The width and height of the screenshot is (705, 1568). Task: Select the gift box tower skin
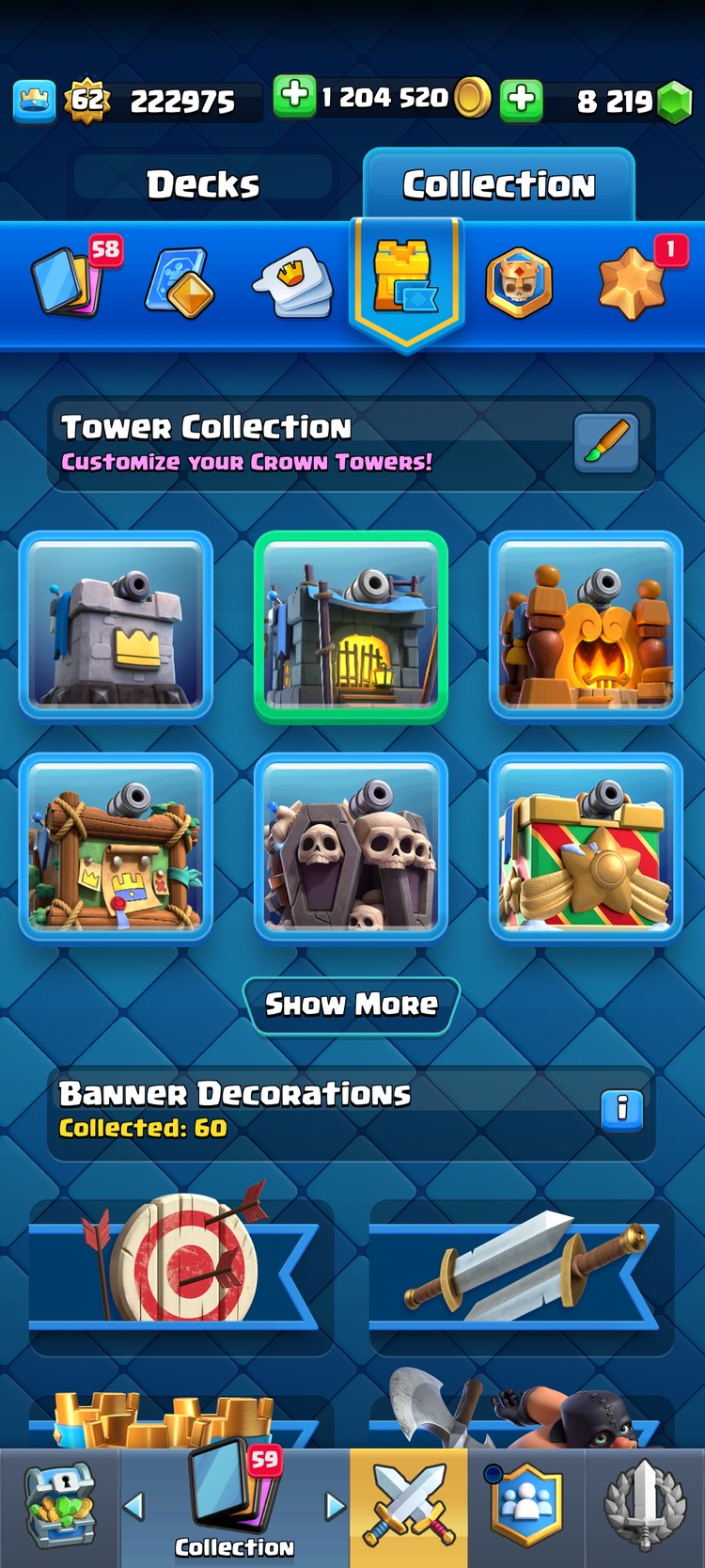click(586, 847)
